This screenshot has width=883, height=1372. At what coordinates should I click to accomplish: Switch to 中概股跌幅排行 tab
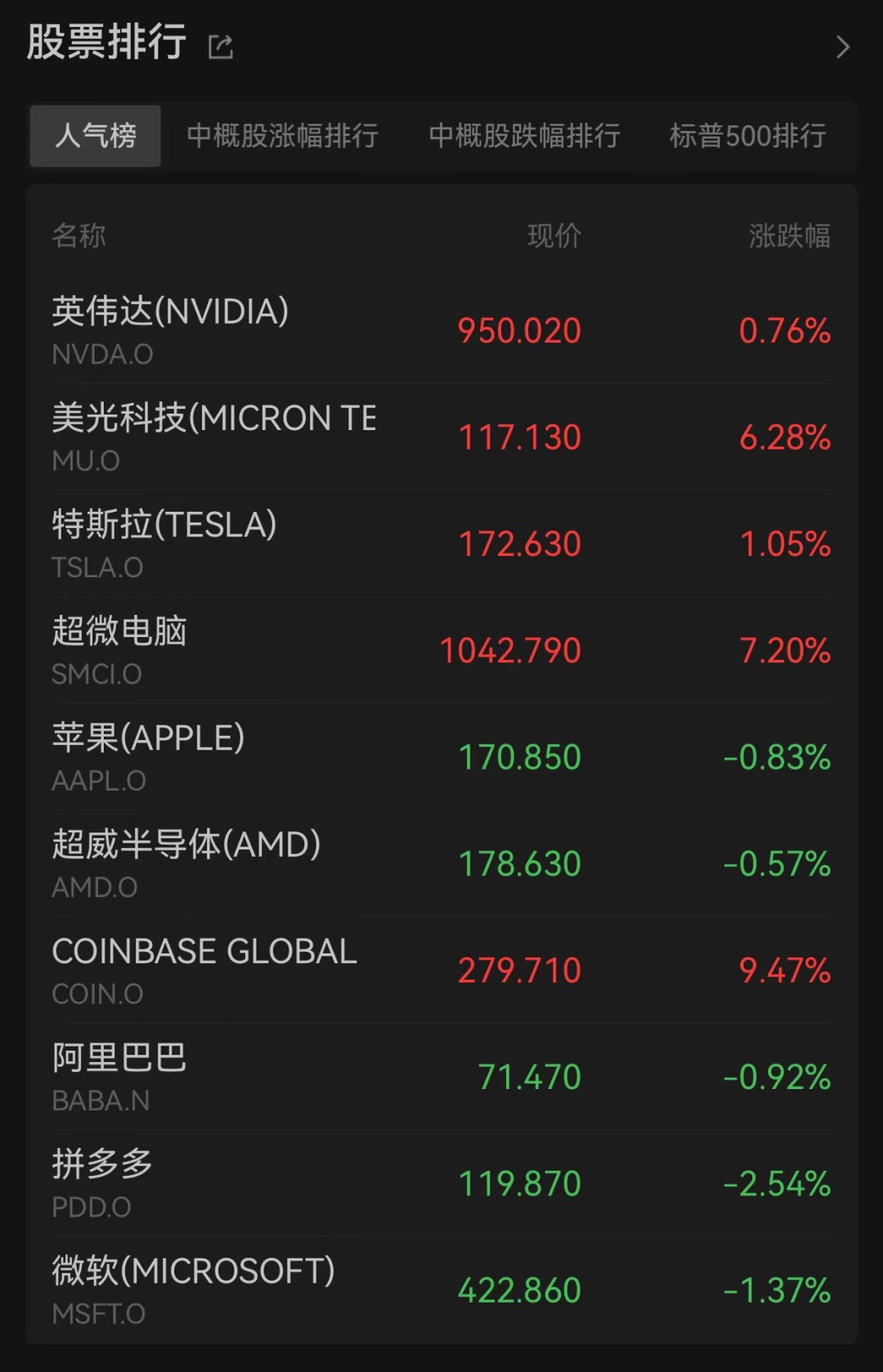click(524, 136)
